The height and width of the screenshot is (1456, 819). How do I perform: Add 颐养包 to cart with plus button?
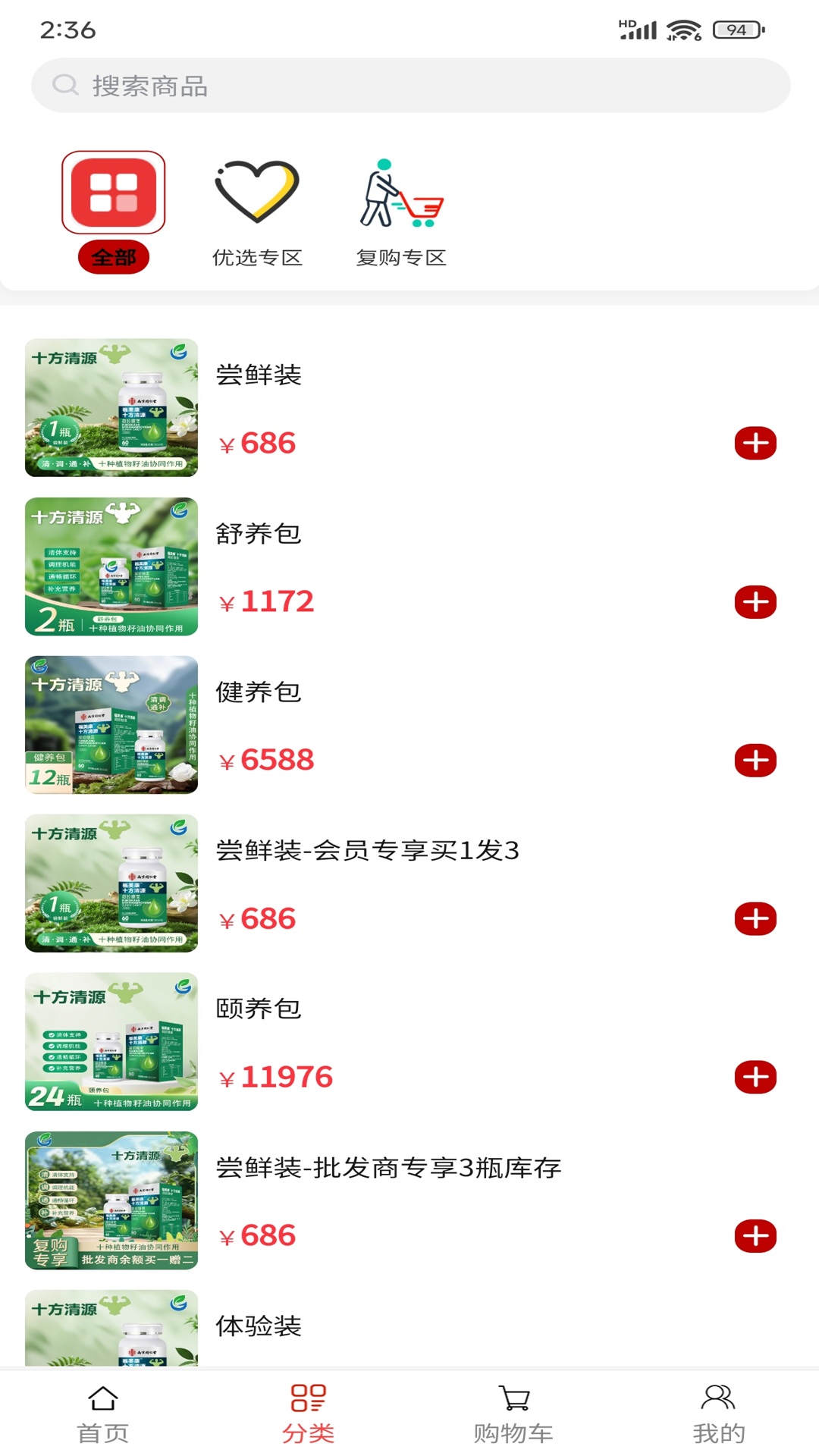coord(755,1076)
